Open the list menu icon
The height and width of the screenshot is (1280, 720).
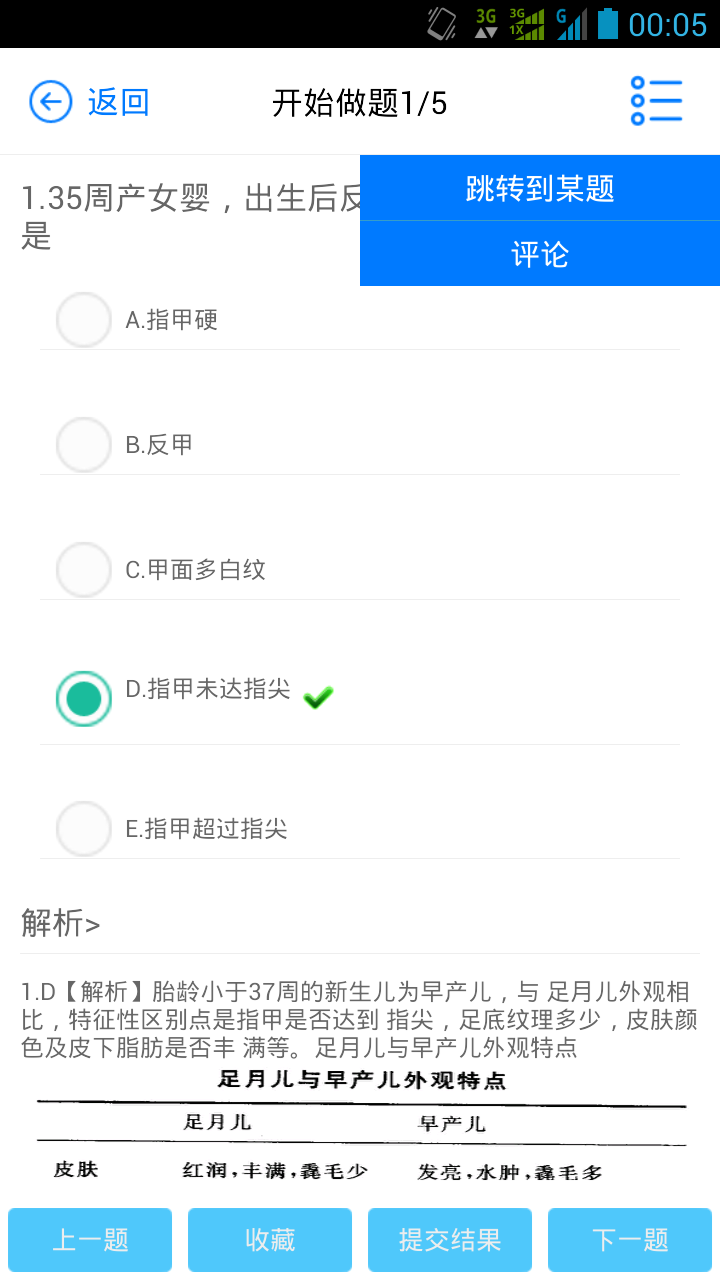656,102
